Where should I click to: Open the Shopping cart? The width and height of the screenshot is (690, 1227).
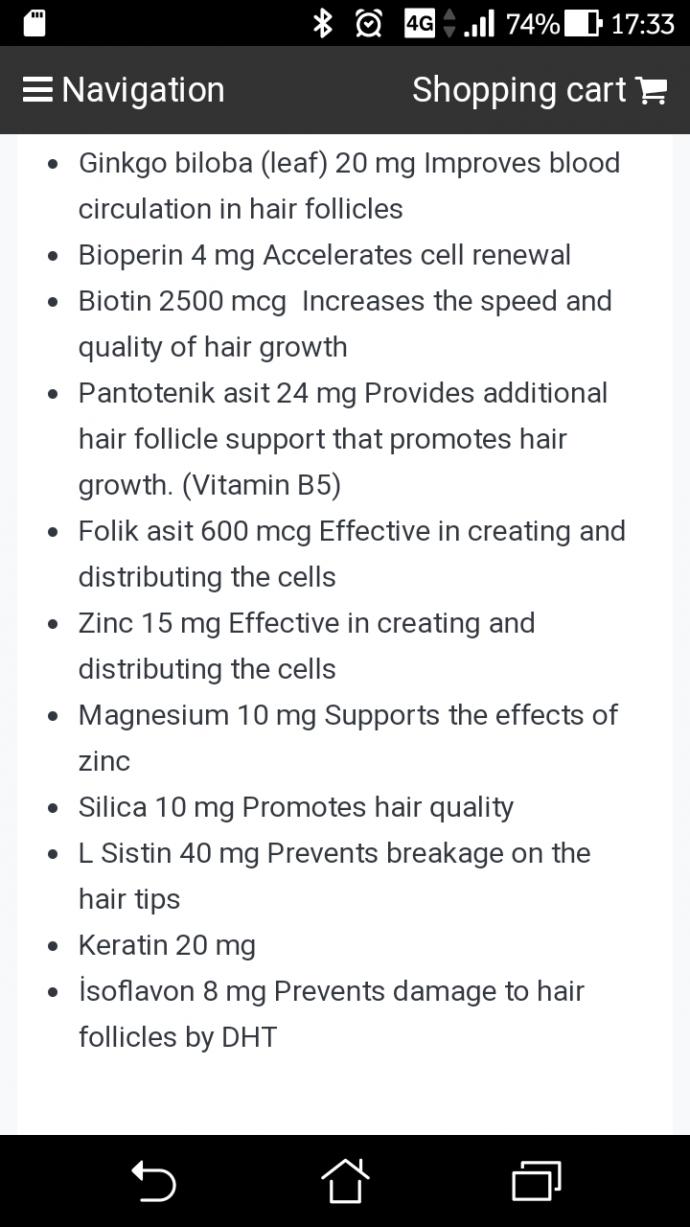(539, 90)
